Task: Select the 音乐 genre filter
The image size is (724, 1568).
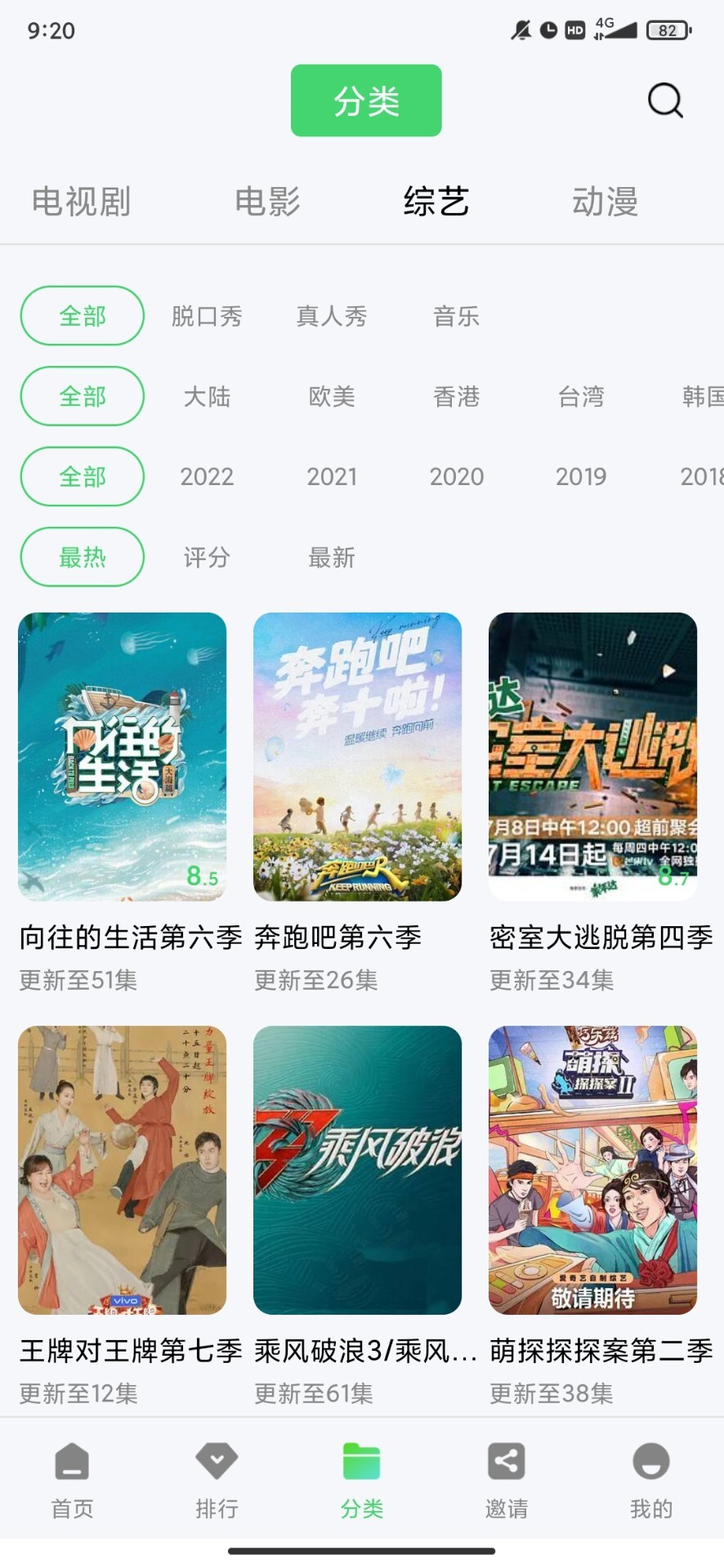Action: point(455,316)
